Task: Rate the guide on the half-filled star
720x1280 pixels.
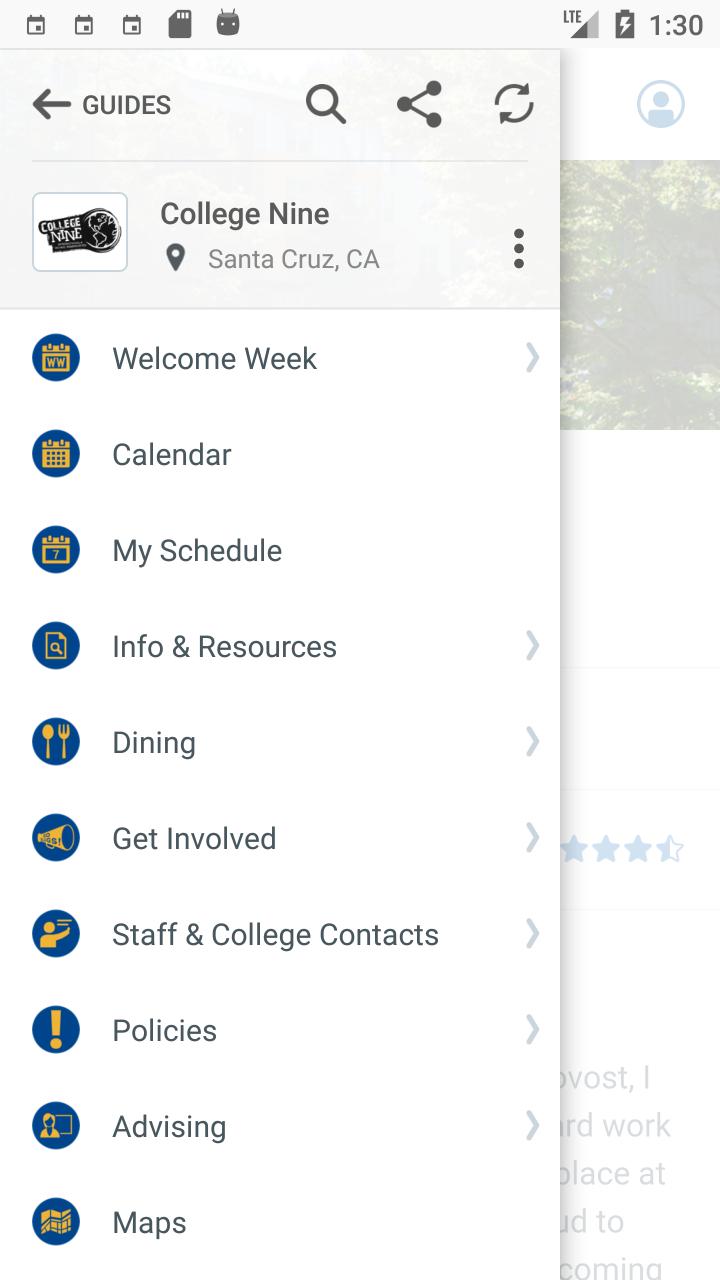Action: 670,847
